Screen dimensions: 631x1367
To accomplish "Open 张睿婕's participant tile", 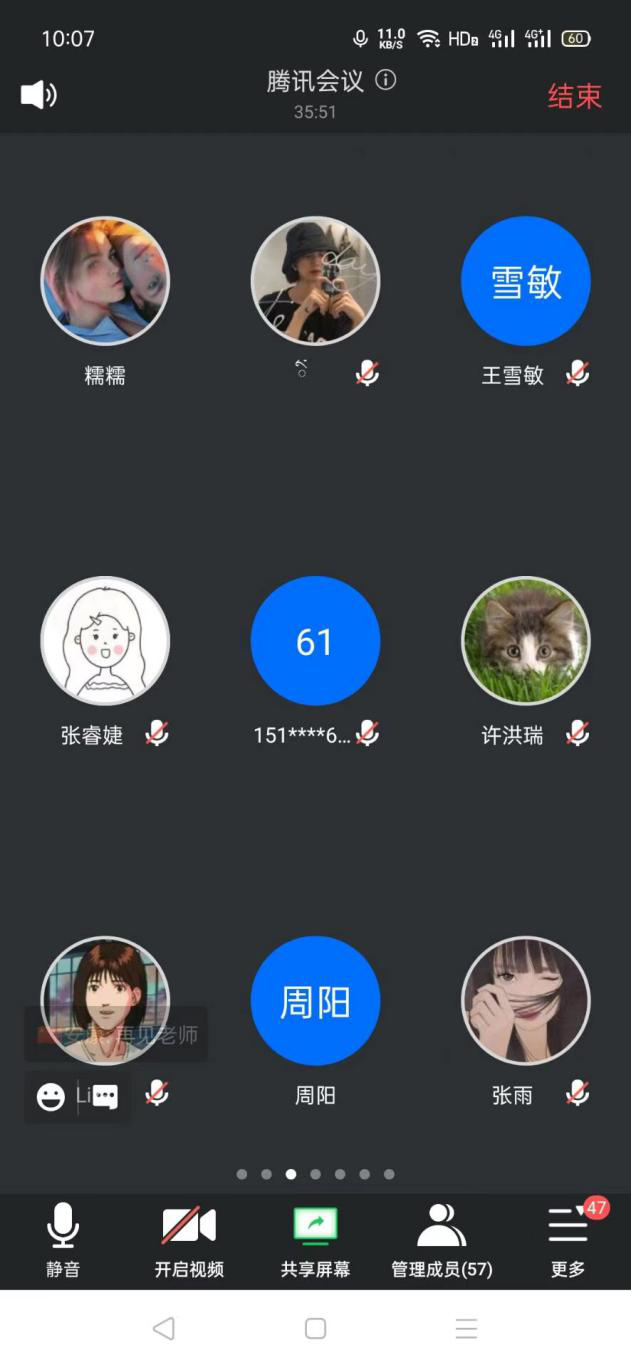I will tap(105, 641).
